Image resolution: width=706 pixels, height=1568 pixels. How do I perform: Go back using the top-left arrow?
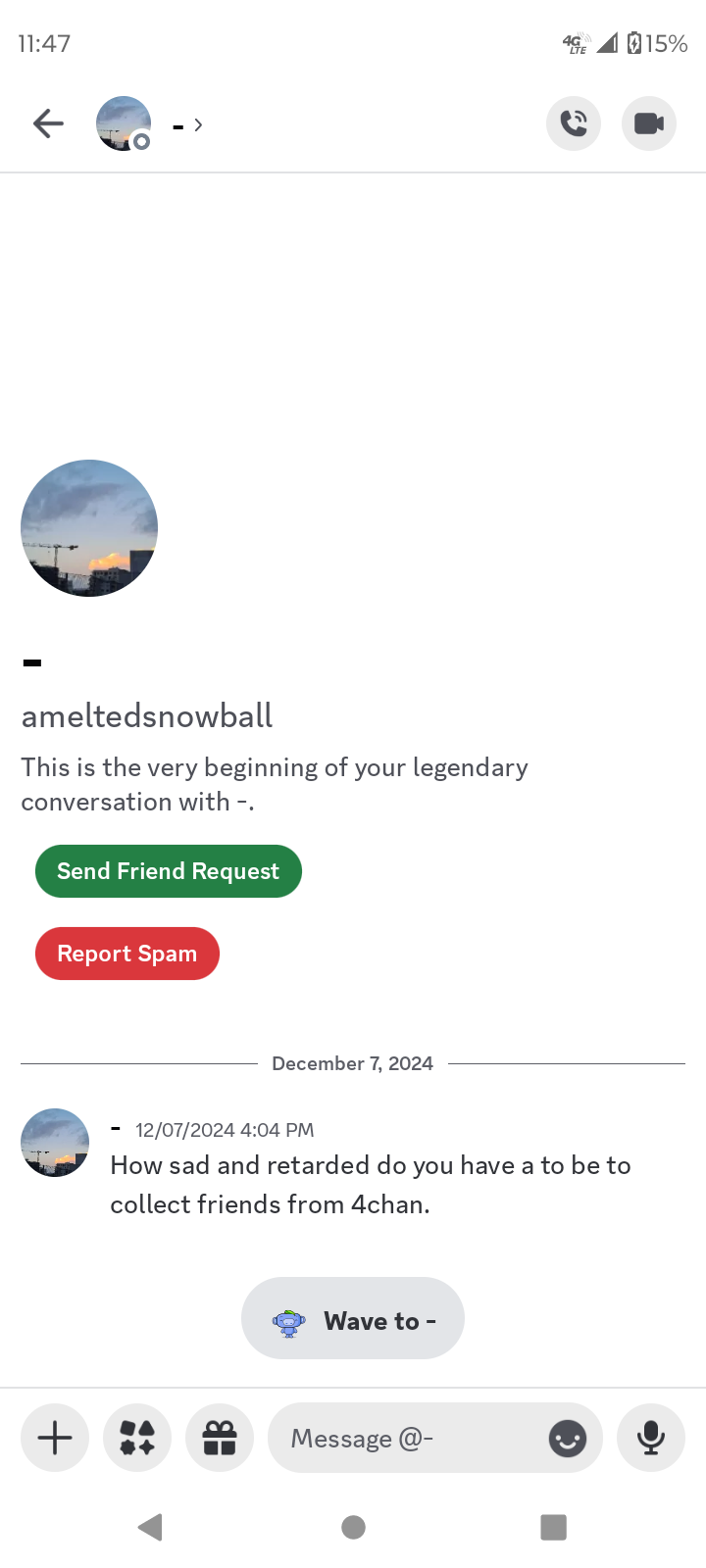(48, 123)
